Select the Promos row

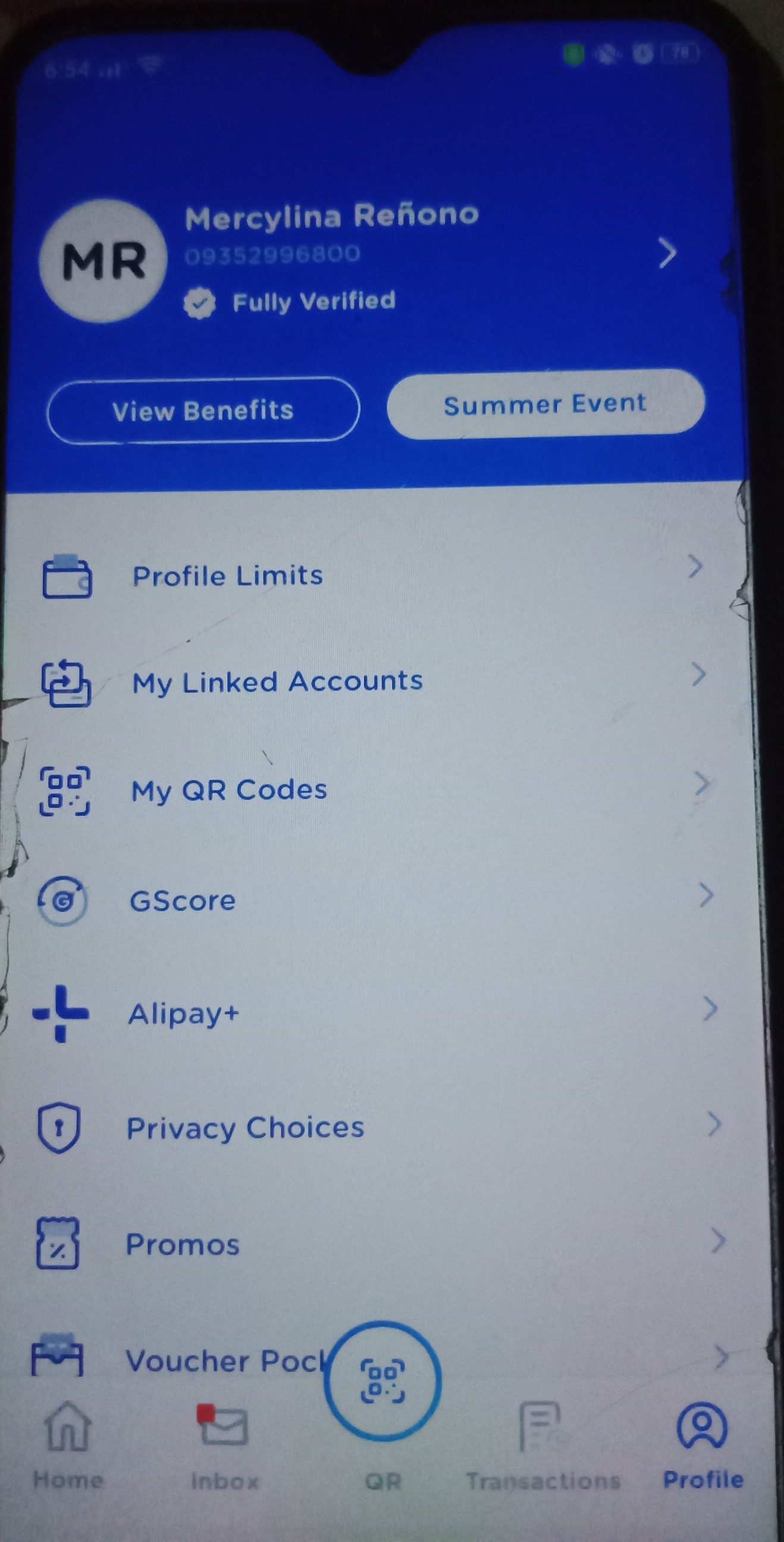(x=183, y=1245)
